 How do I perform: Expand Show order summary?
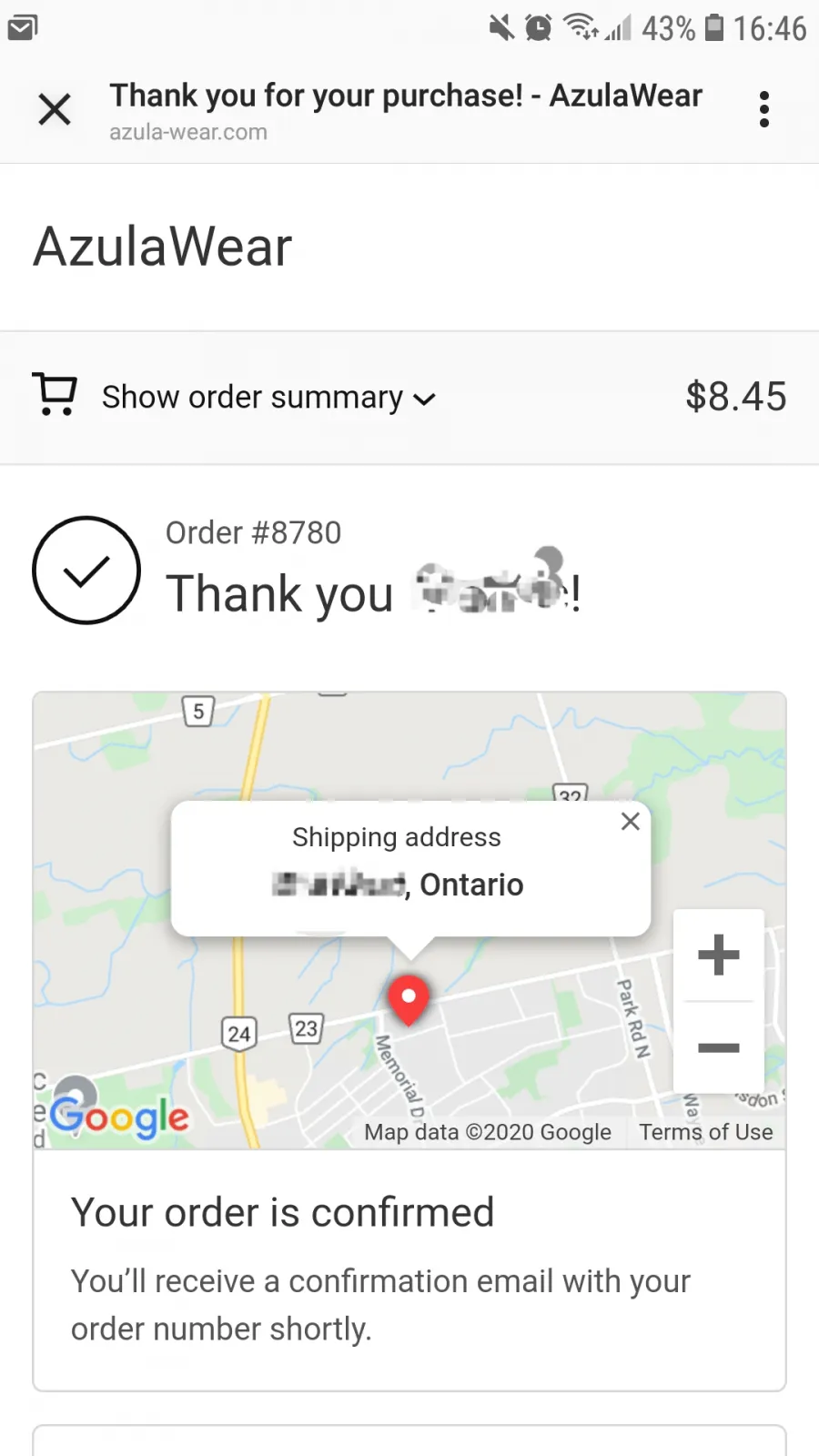tap(268, 398)
